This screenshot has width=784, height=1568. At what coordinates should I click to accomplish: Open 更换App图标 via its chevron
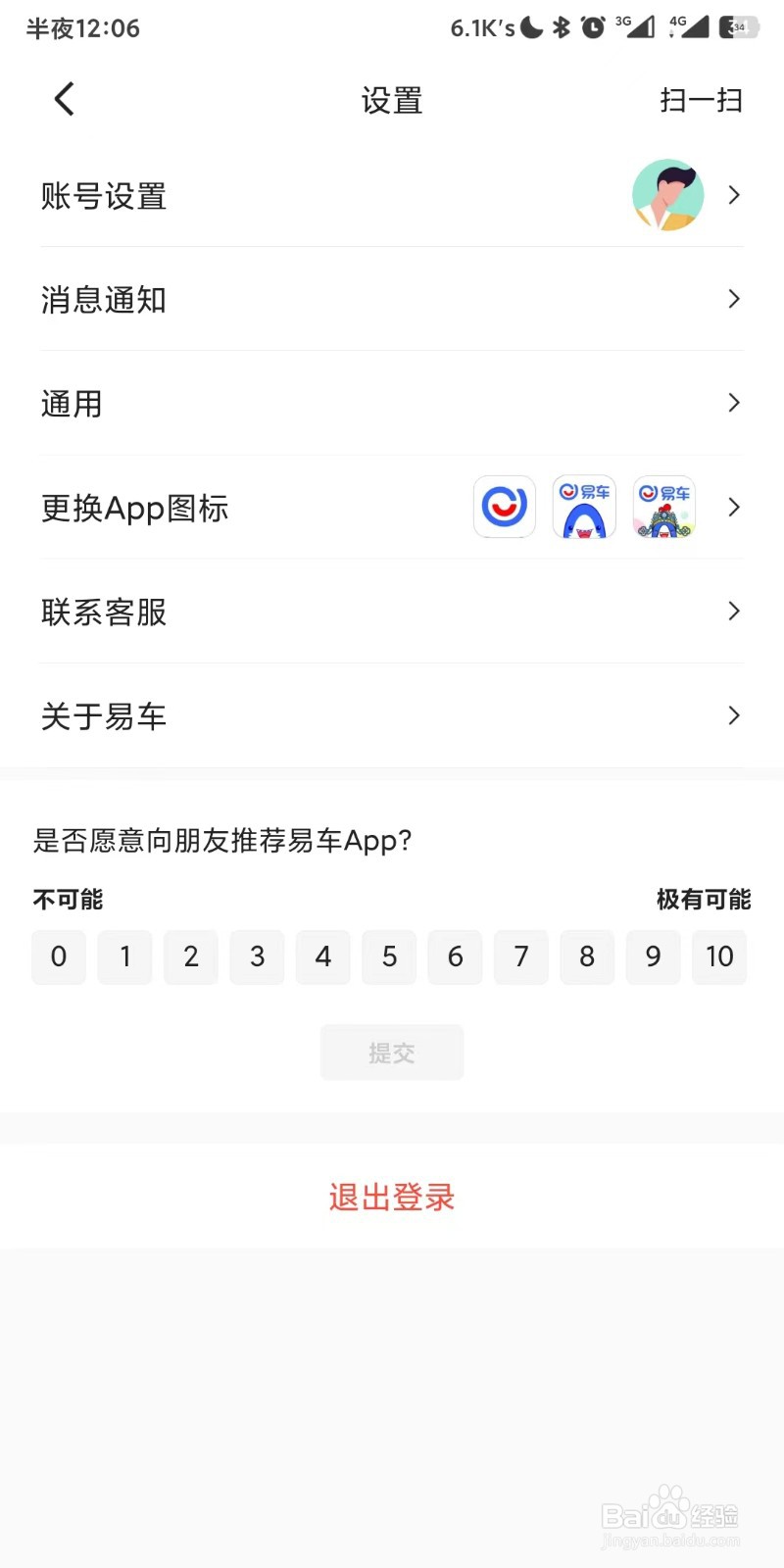coord(733,507)
